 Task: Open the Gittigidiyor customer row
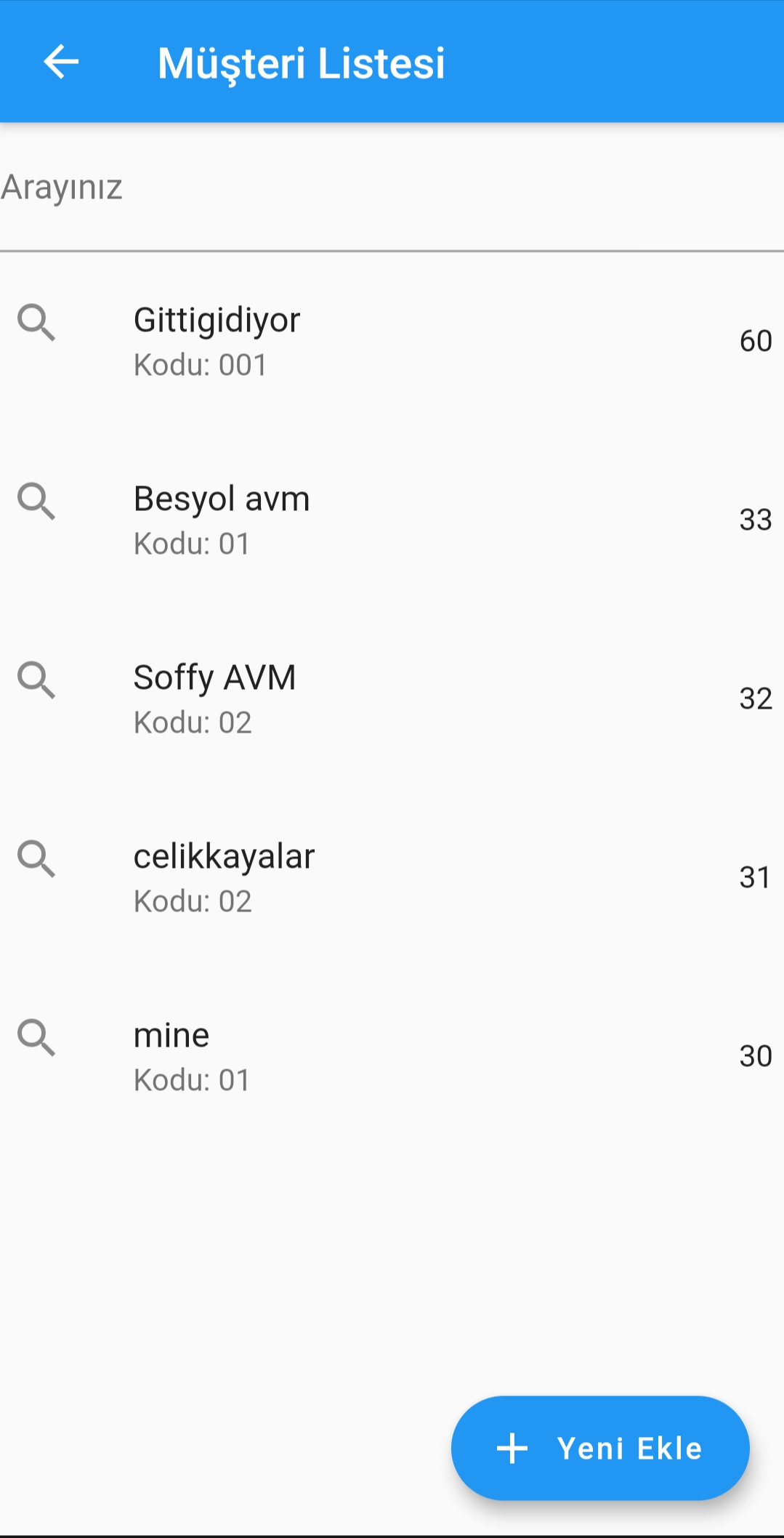pos(392,341)
